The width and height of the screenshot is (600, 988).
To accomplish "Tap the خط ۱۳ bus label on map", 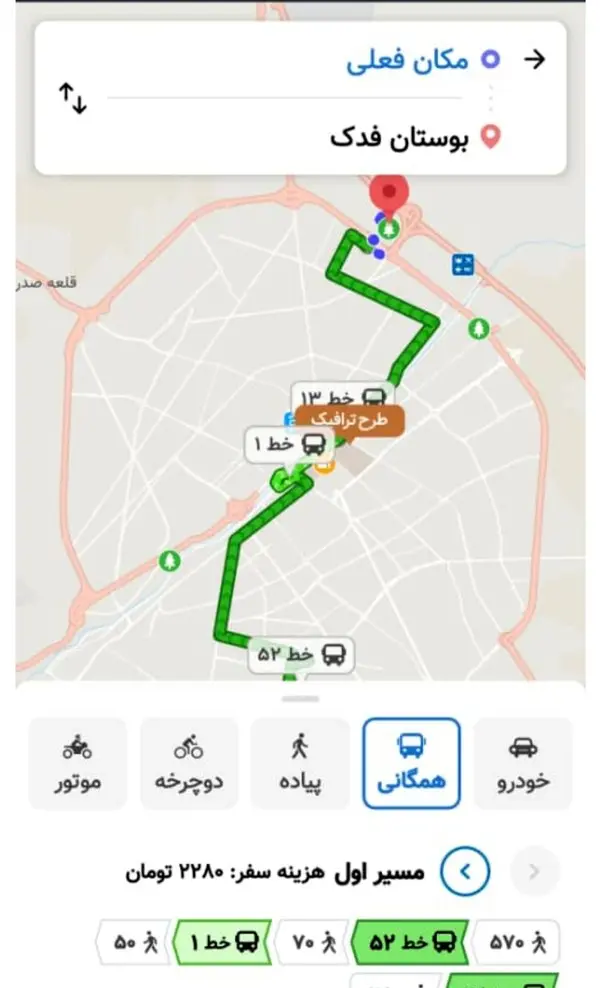I will tap(341, 397).
